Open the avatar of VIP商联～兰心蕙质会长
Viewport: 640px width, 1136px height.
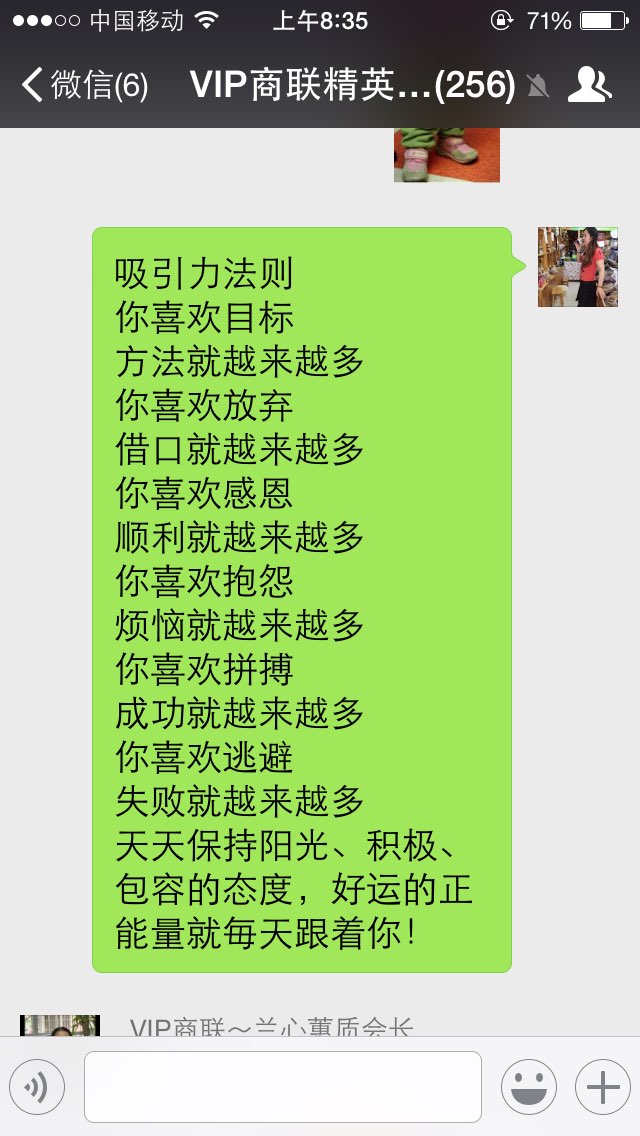tap(59, 1025)
